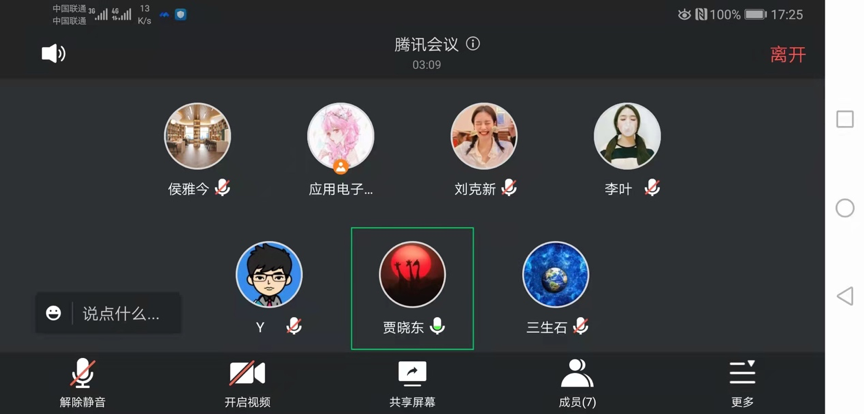
Task: Open the emoji picker in chat box
Action: (54, 313)
